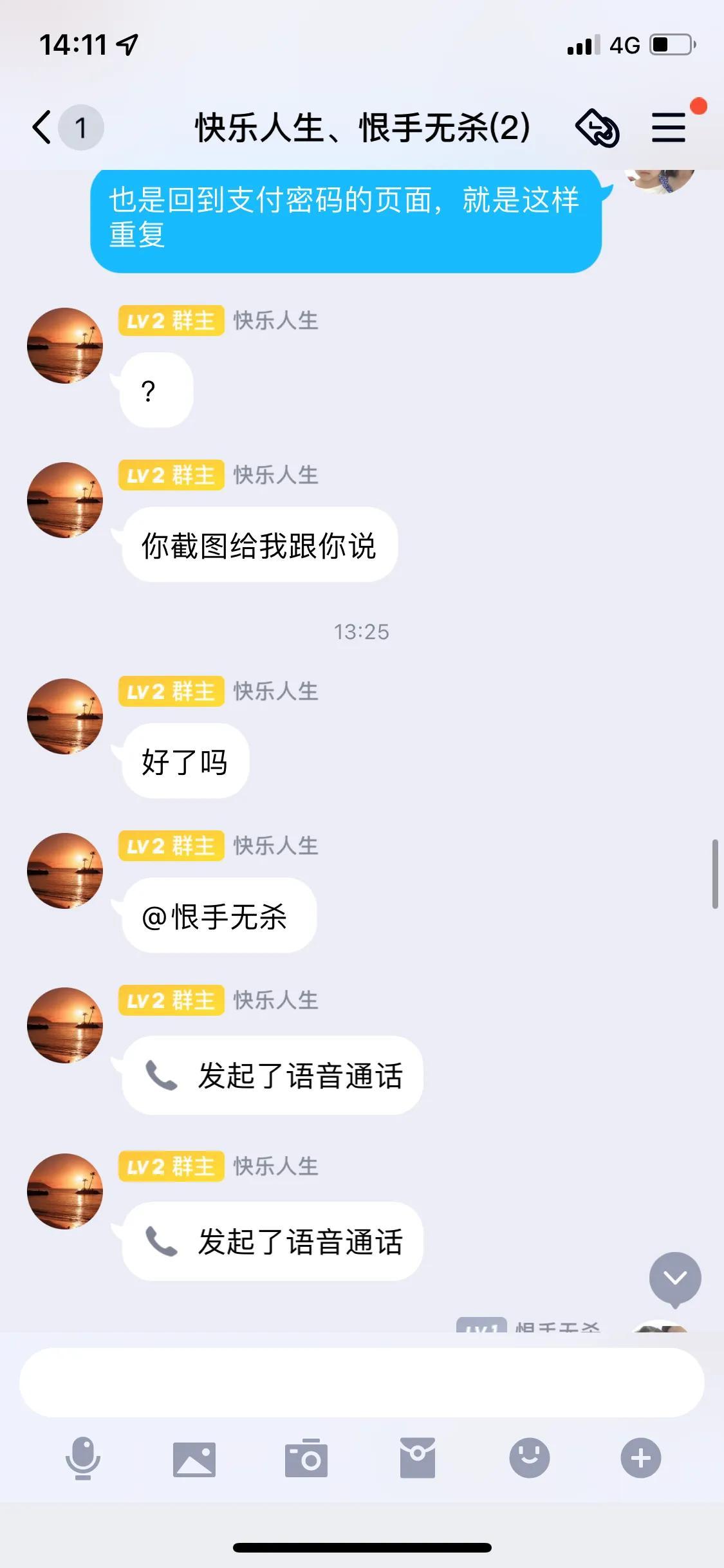
Task: Tap the @恨手无杀 mention bubble
Action: 218,914
